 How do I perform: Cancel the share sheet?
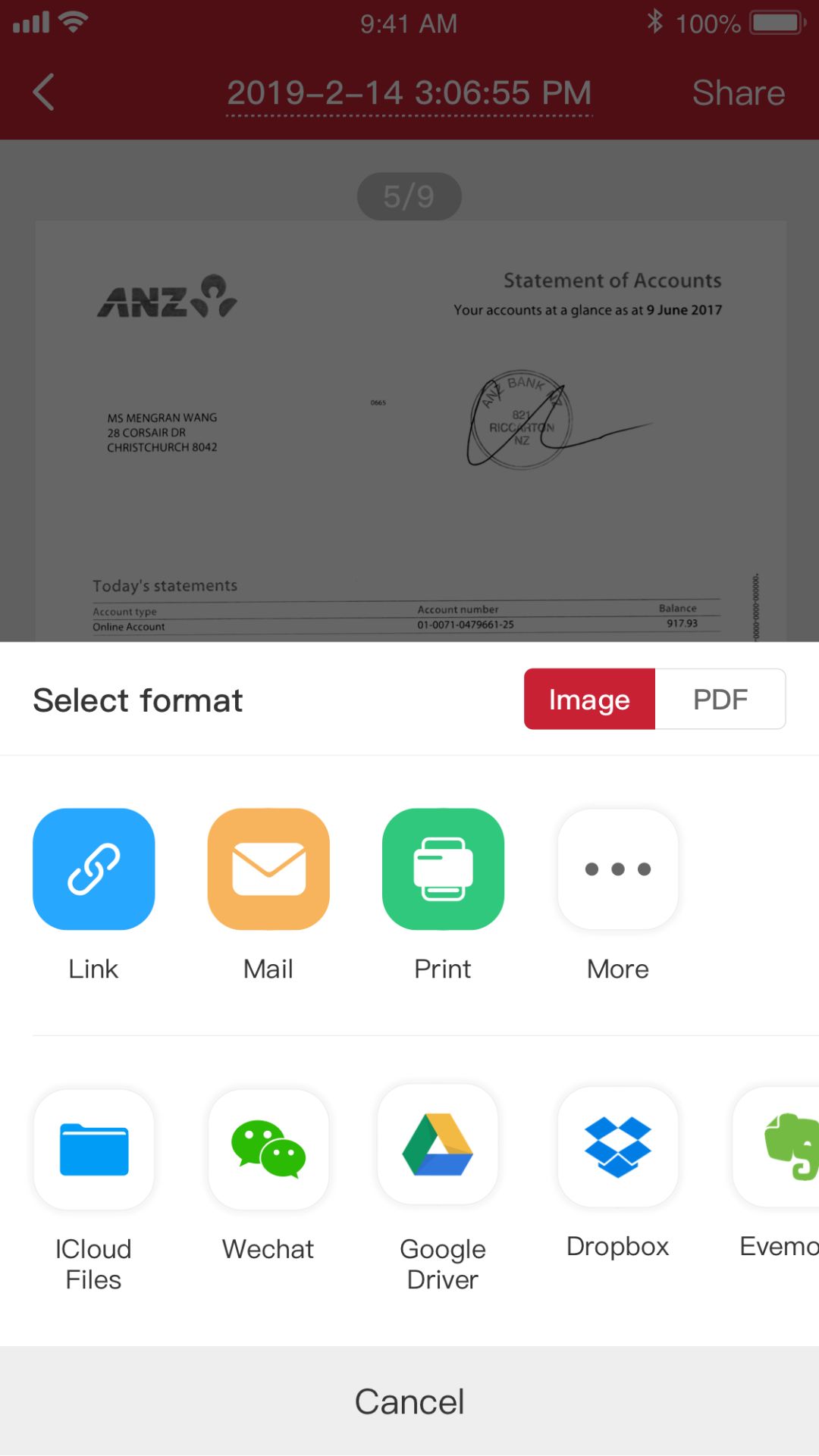[409, 1401]
